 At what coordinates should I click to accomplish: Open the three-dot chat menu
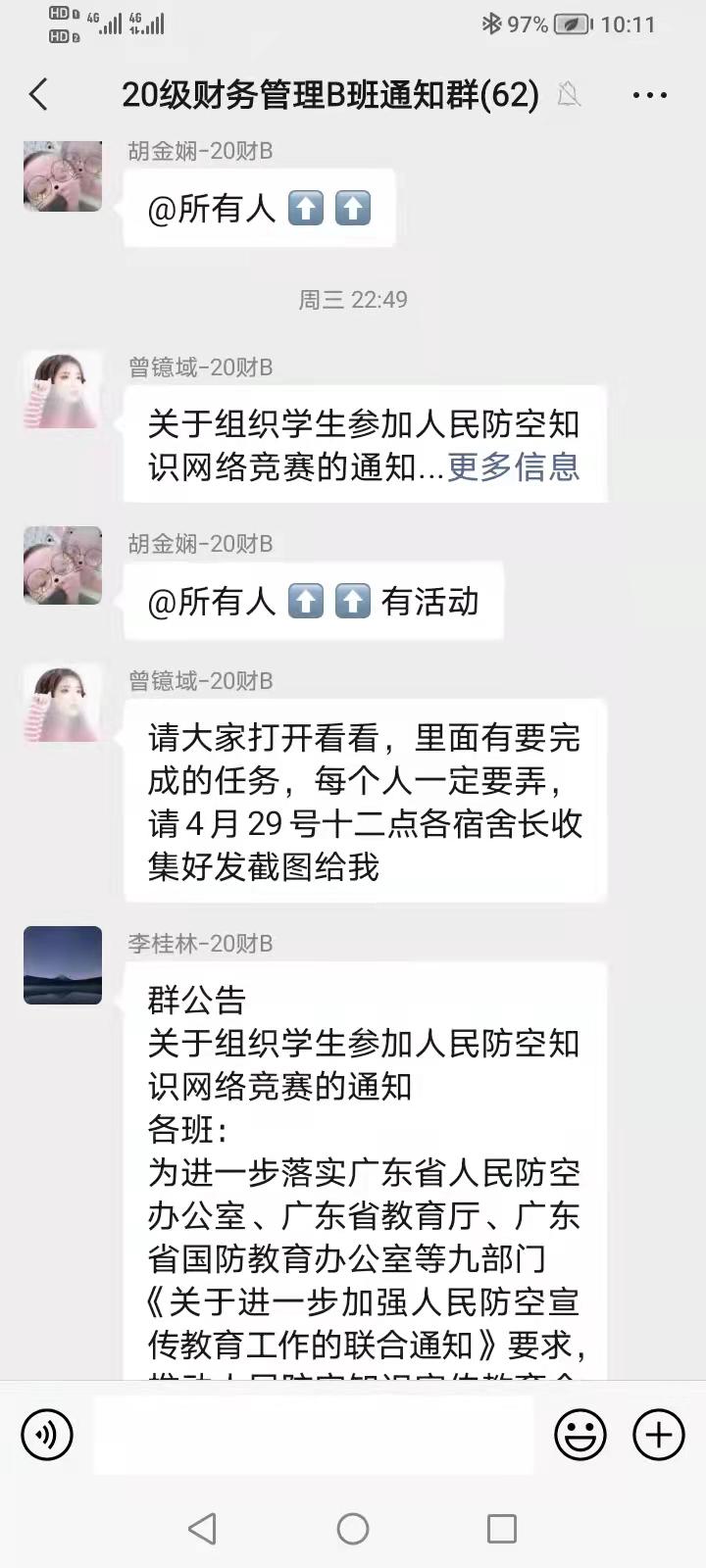pyautogui.click(x=649, y=95)
